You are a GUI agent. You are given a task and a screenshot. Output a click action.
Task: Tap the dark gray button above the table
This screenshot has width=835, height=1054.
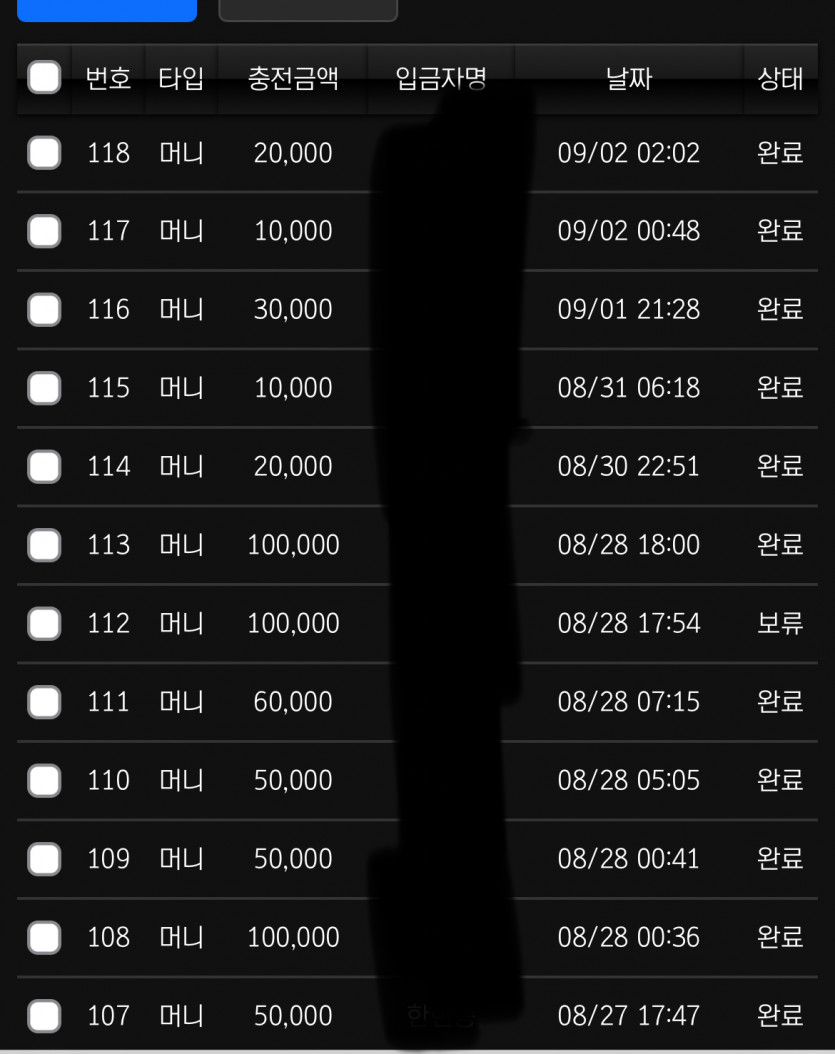pyautogui.click(x=308, y=10)
